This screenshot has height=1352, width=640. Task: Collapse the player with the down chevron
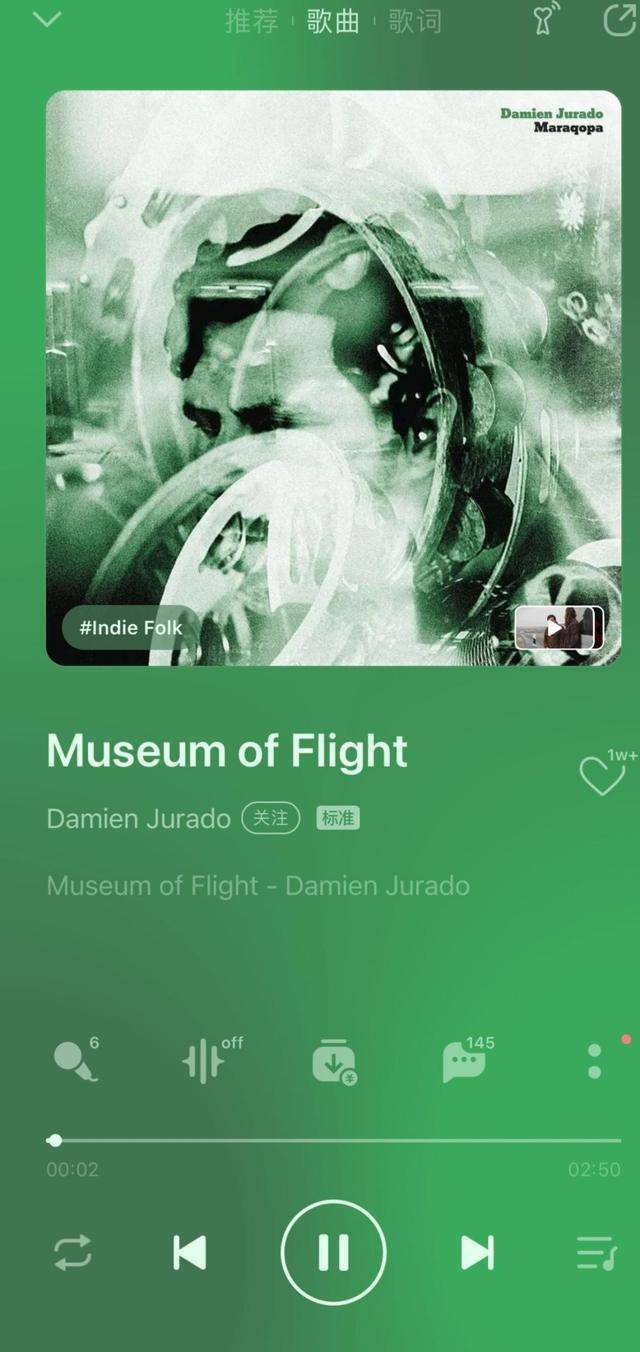46,19
